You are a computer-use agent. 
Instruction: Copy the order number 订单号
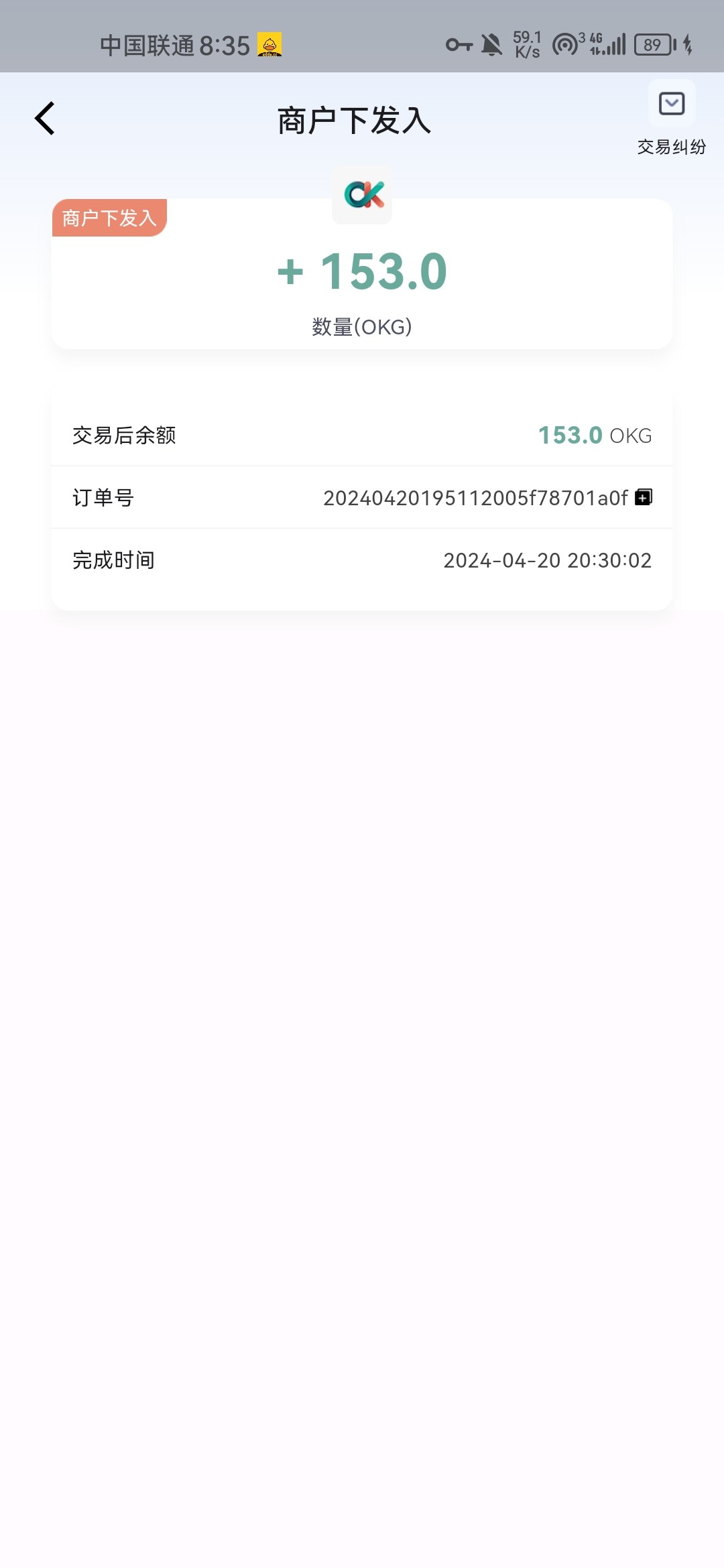[x=644, y=497]
